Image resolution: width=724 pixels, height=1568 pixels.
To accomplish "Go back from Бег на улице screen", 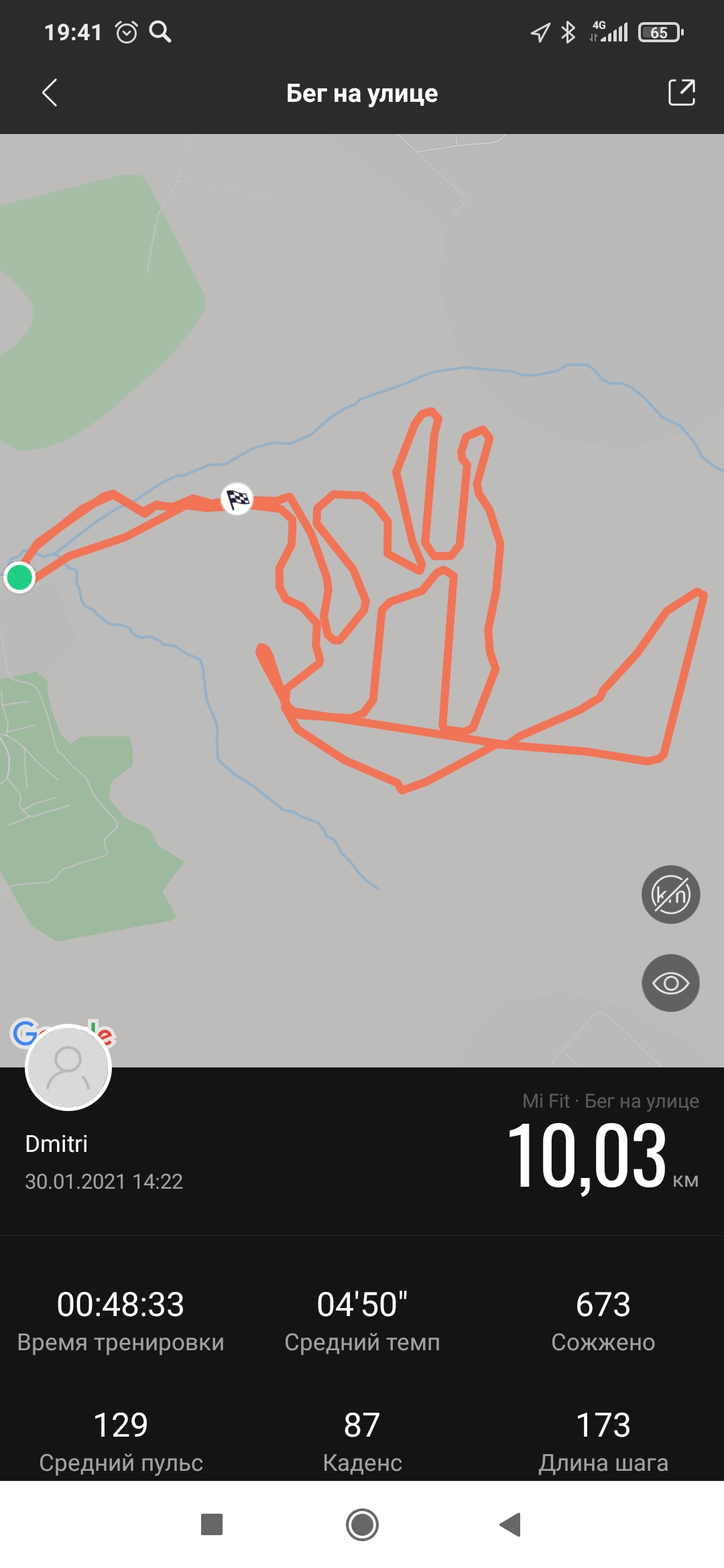I will click(x=50, y=93).
